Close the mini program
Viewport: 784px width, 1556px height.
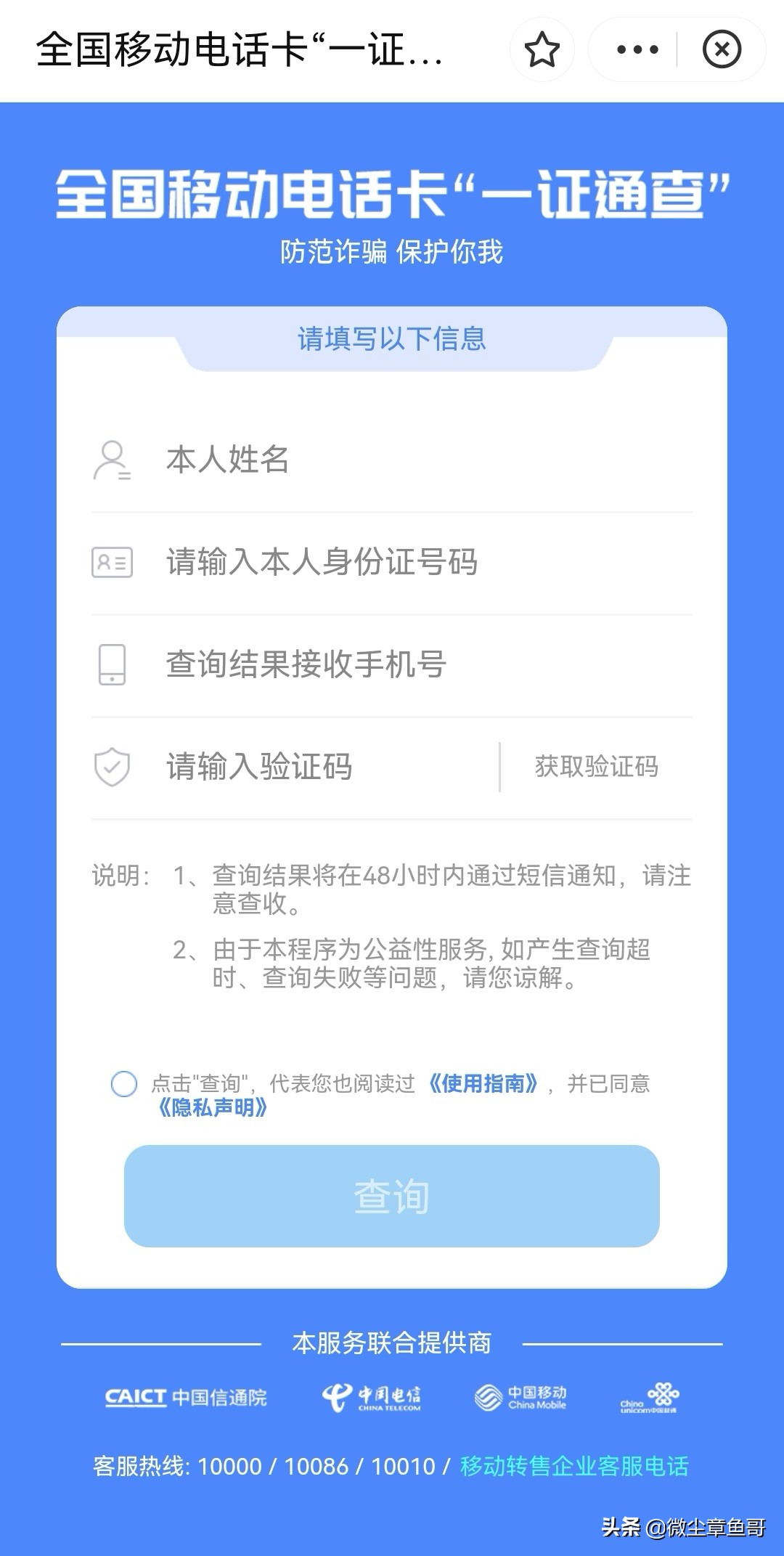[722, 50]
